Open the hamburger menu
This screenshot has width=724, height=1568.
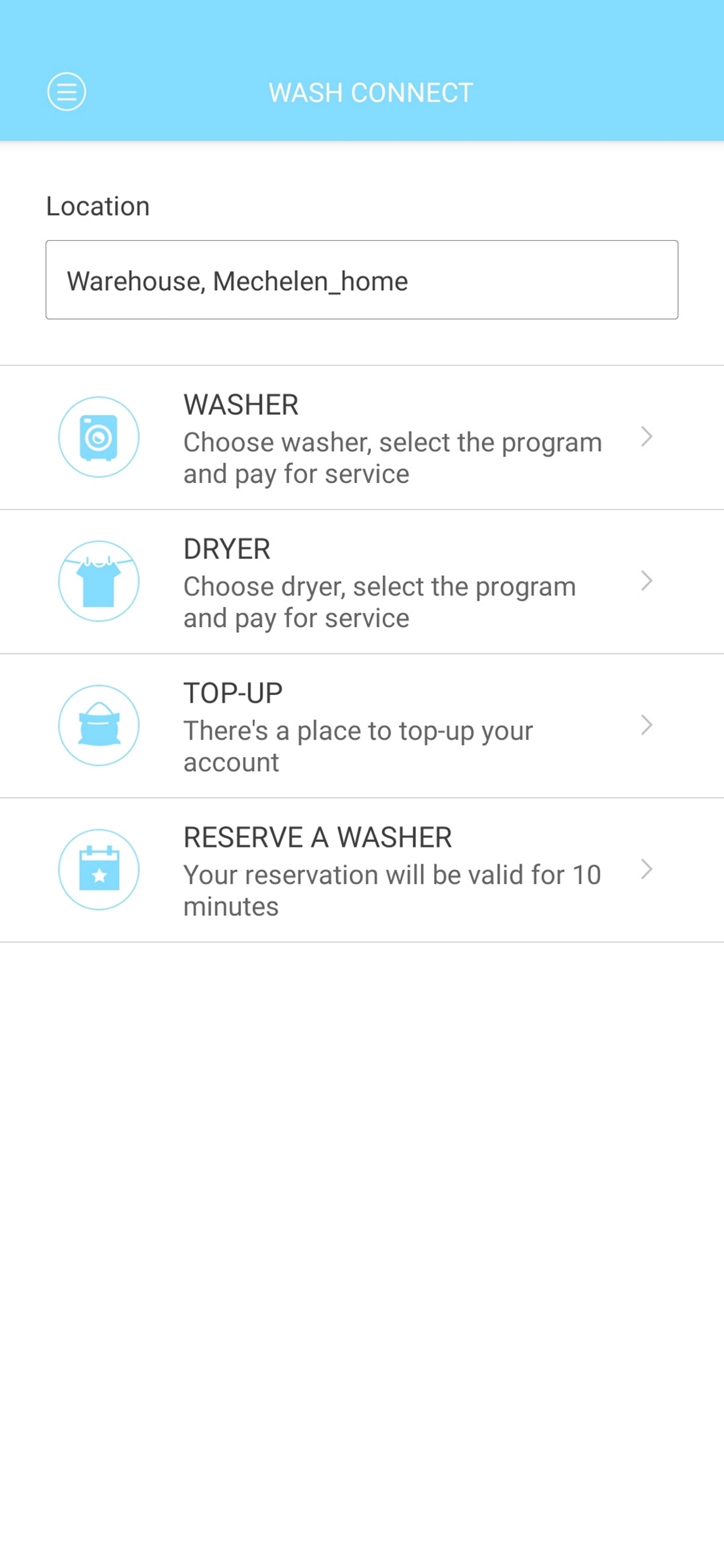[66, 92]
